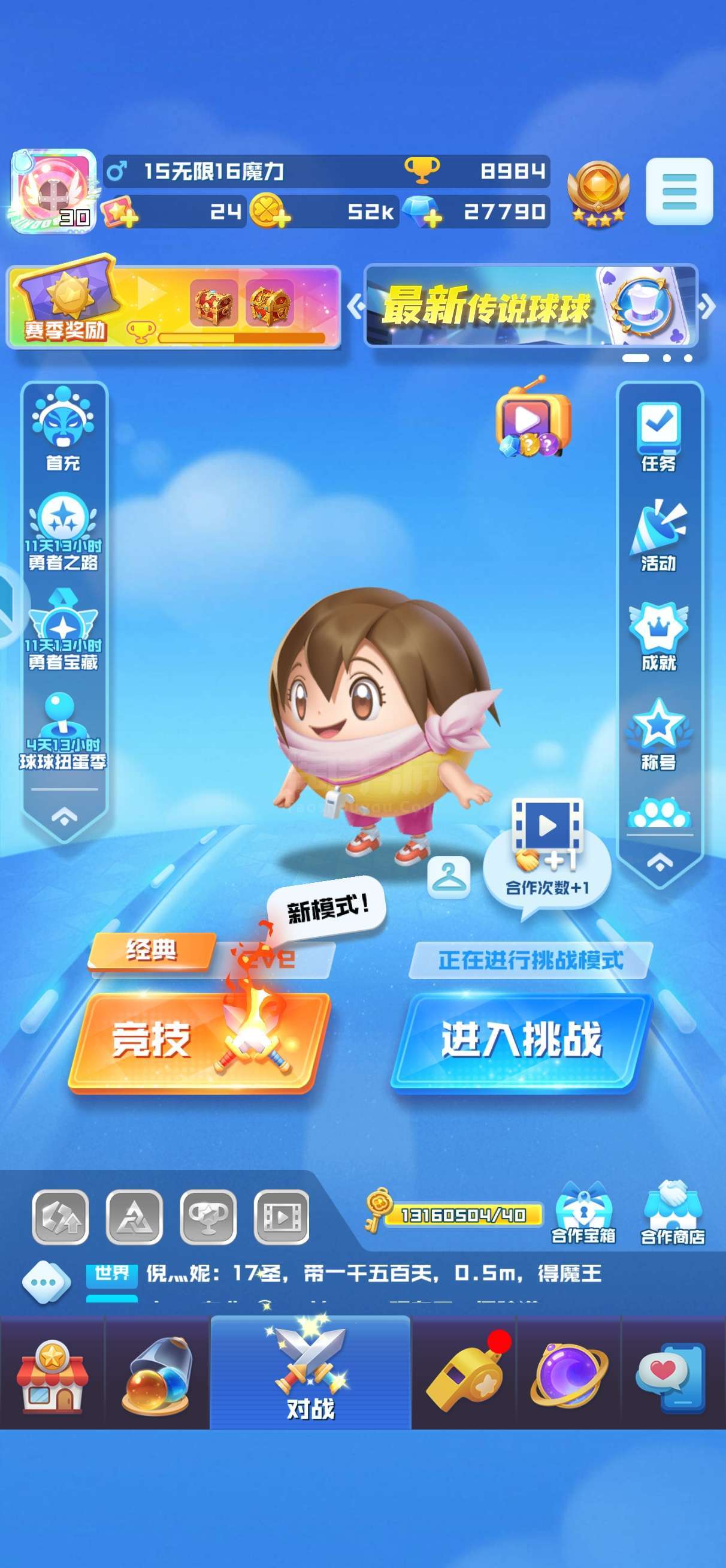
Task: Open 称号 titles
Action: point(658,735)
